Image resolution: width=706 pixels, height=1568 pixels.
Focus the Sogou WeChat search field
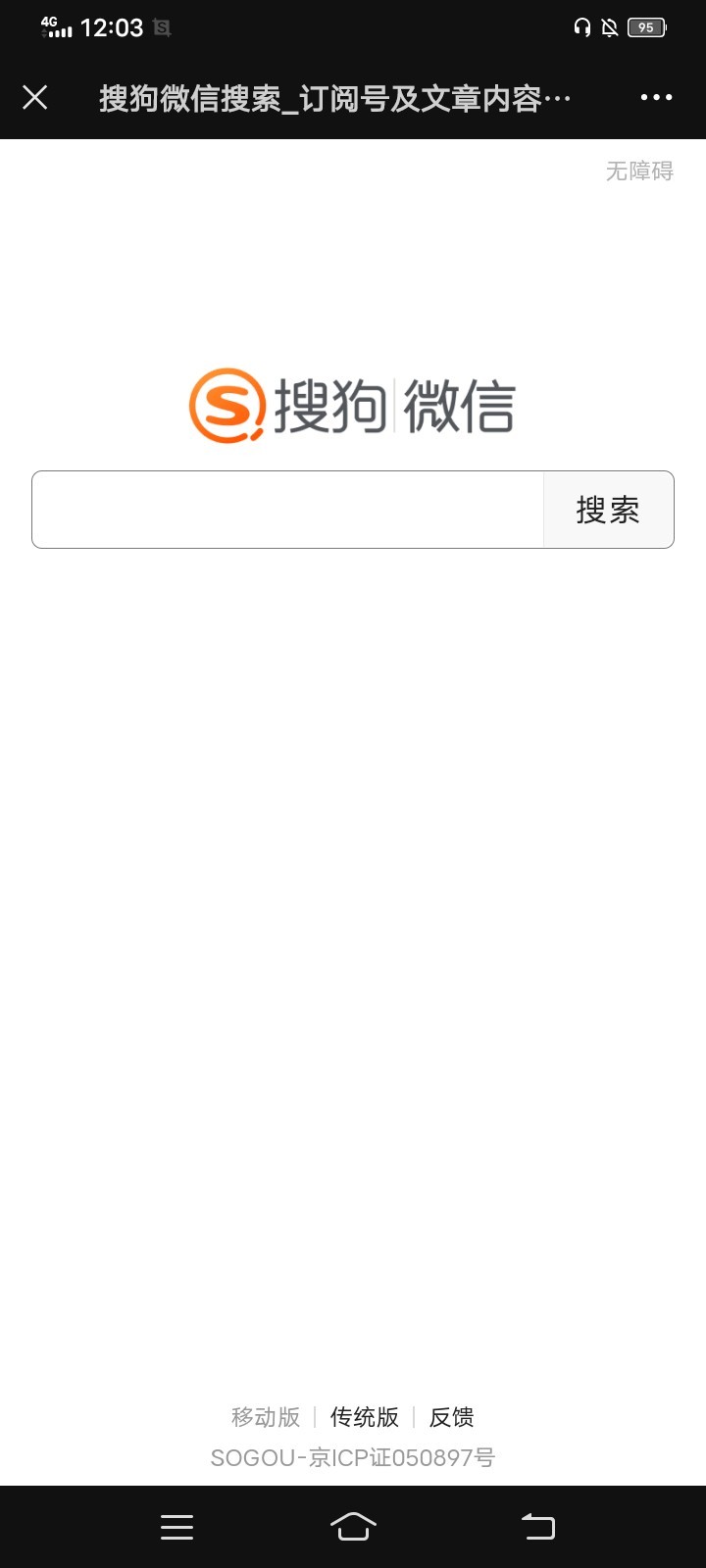(x=287, y=510)
